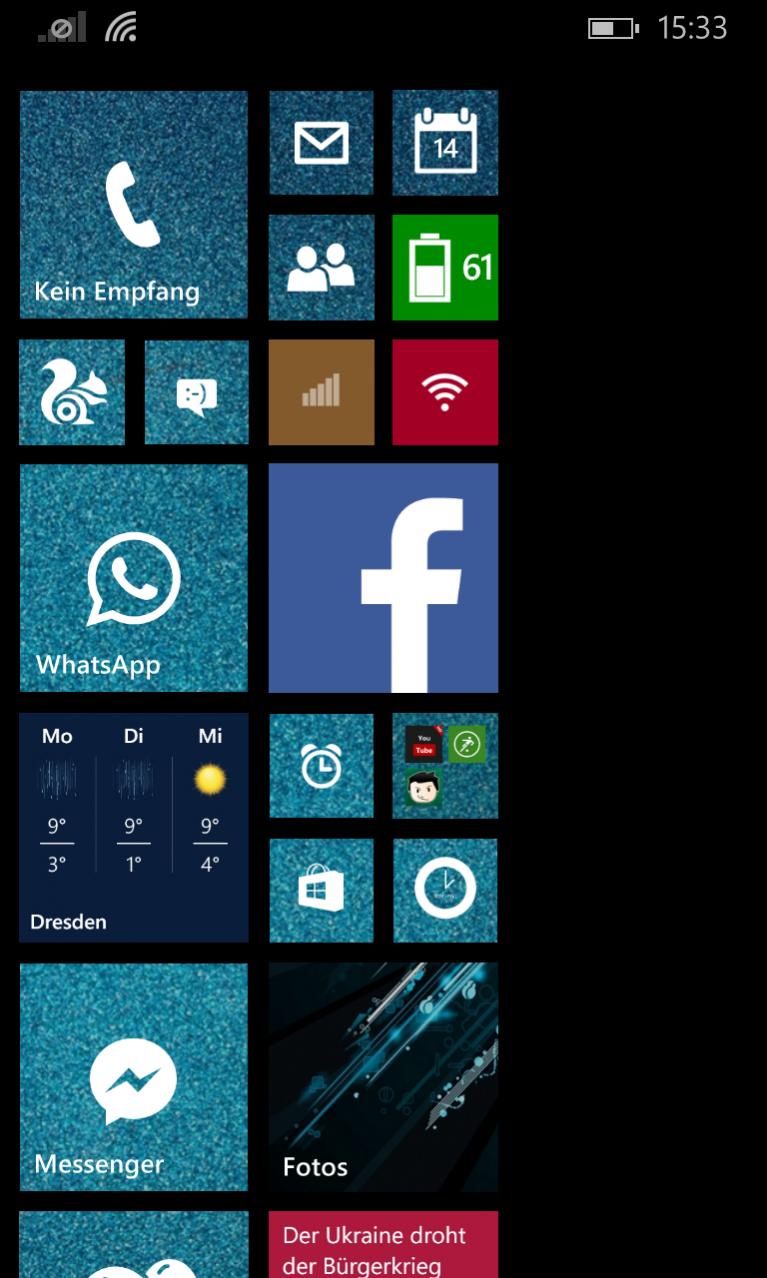Open the app folder with YouTube
Screen dimensions: 767x1278
pos(445,766)
